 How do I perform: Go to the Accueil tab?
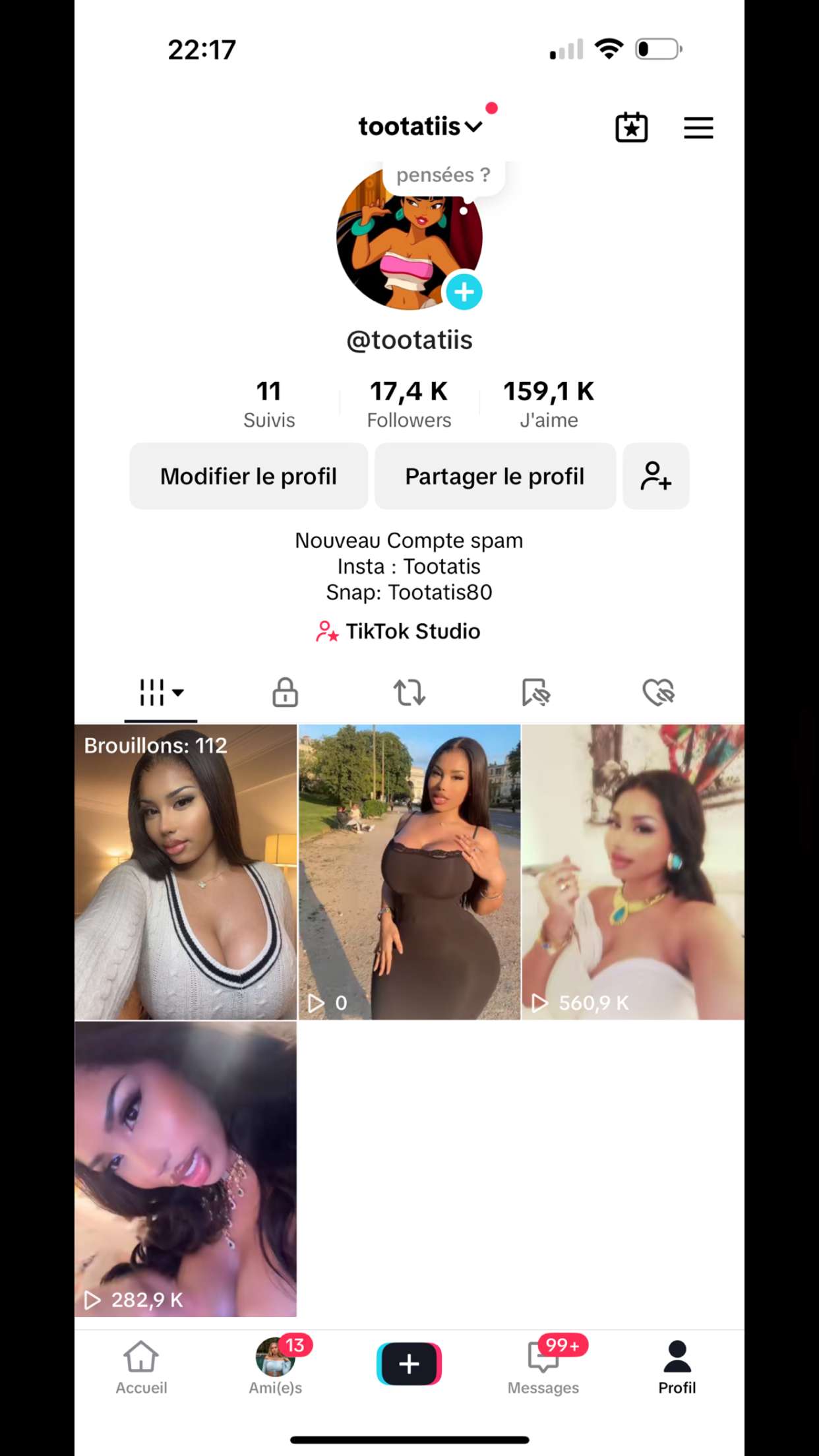(141, 1368)
